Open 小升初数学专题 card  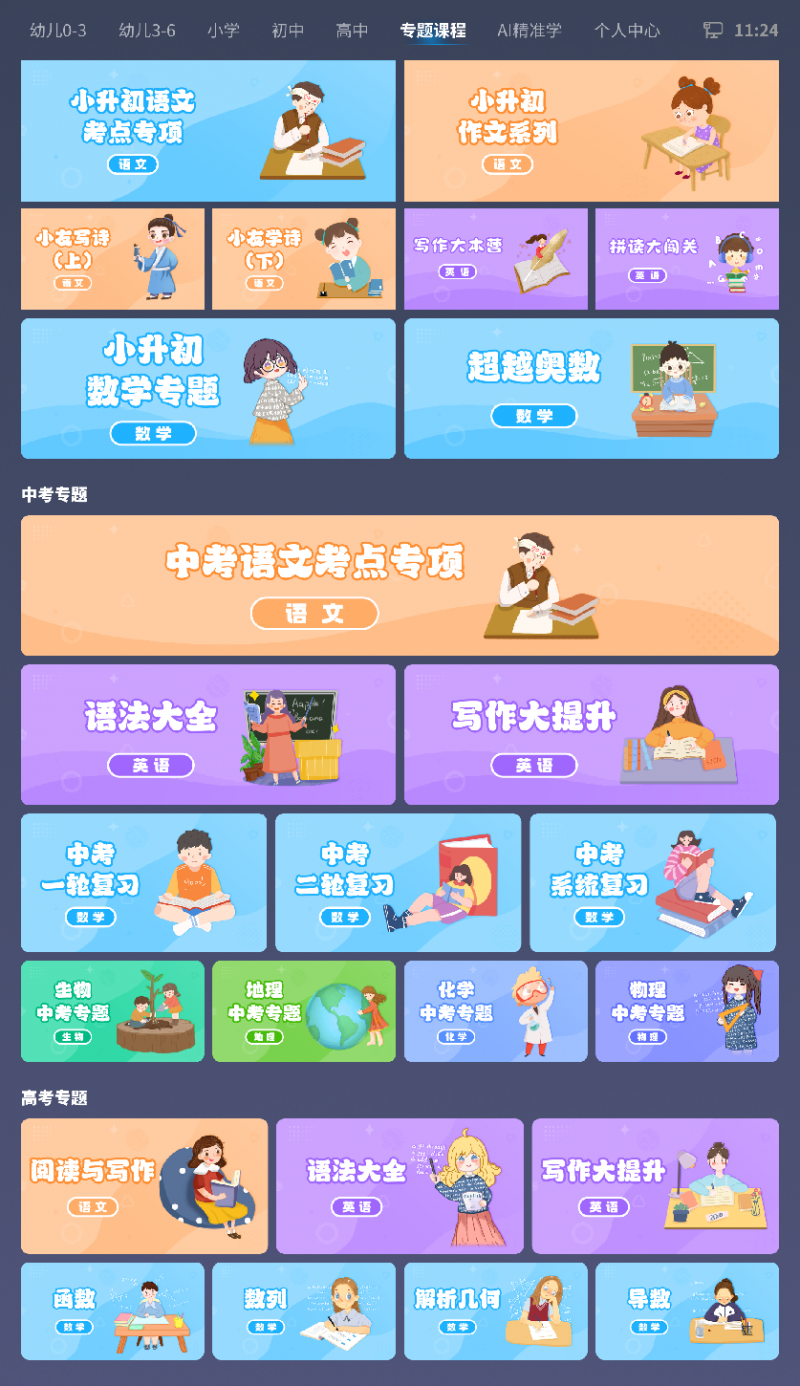(208, 388)
